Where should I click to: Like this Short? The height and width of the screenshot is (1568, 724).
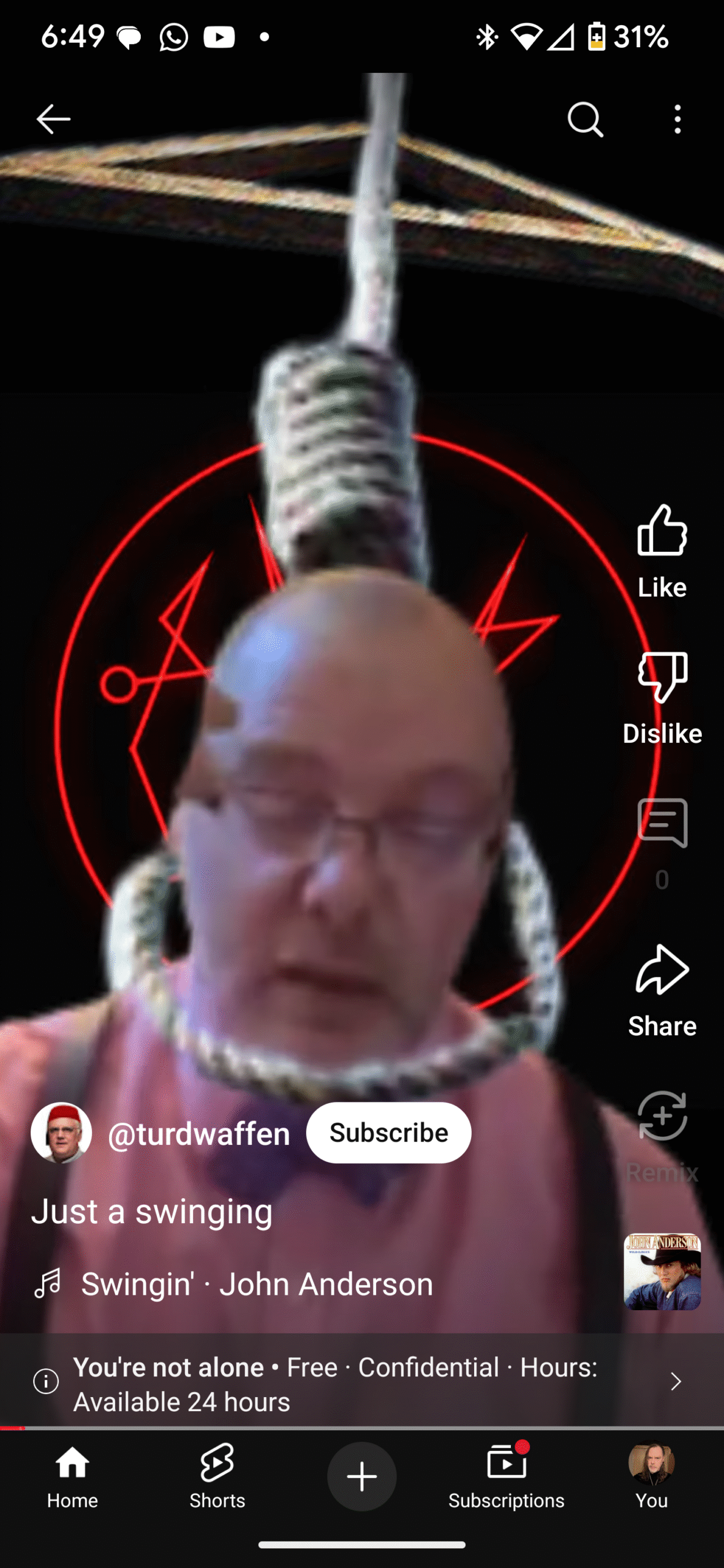[x=662, y=551]
